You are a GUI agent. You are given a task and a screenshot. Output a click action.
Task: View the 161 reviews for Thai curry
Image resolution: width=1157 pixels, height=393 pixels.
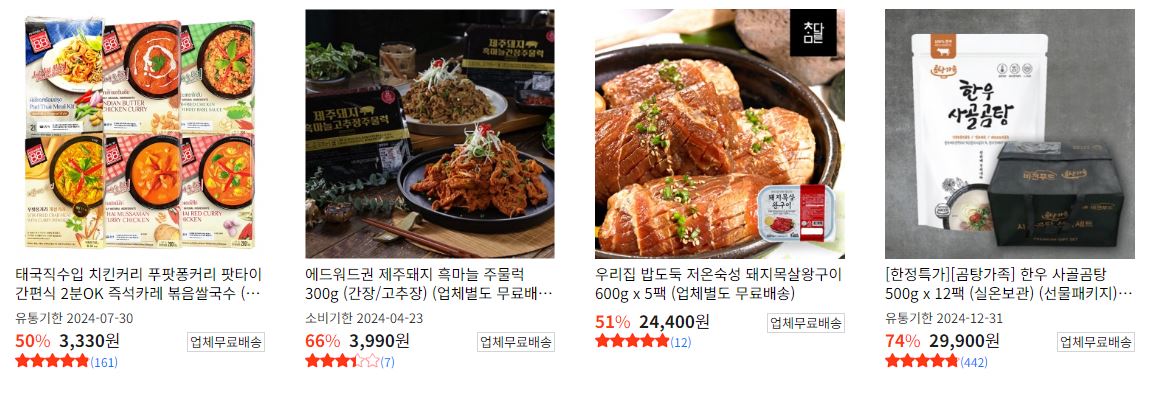[104, 362]
